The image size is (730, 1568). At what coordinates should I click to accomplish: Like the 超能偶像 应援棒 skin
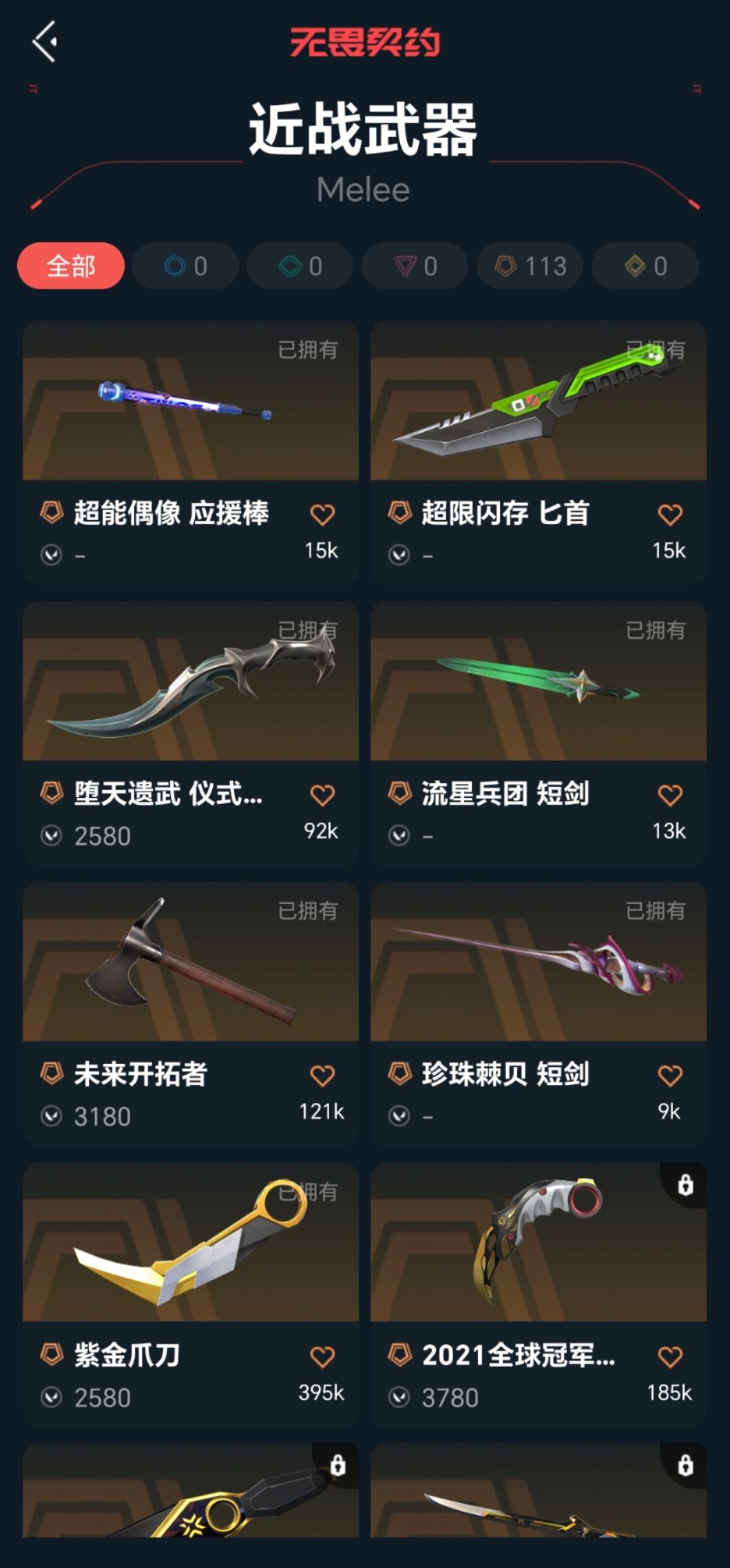(x=322, y=515)
